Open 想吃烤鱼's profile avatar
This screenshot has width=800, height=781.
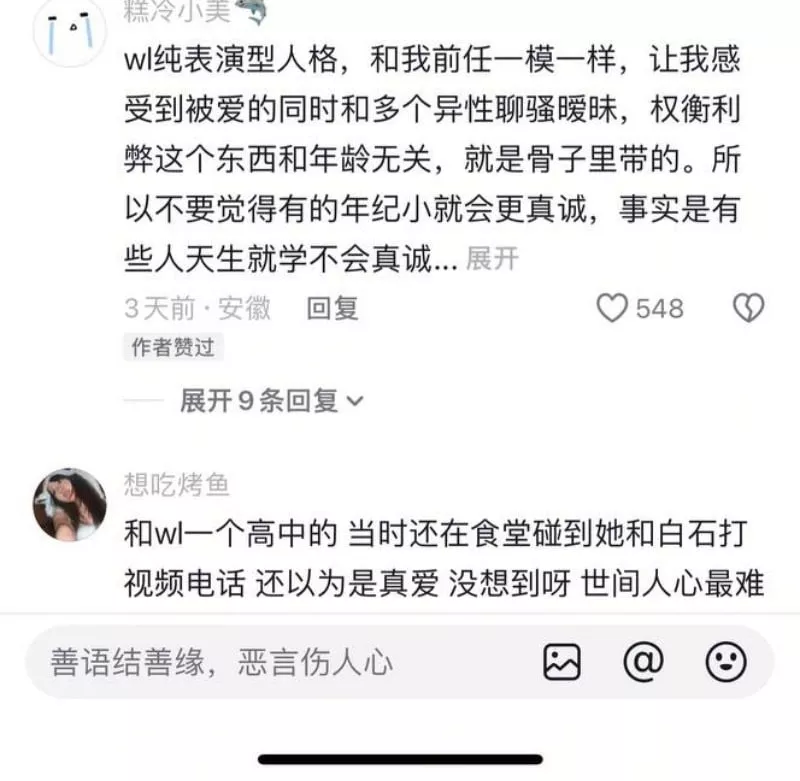[x=70, y=505]
